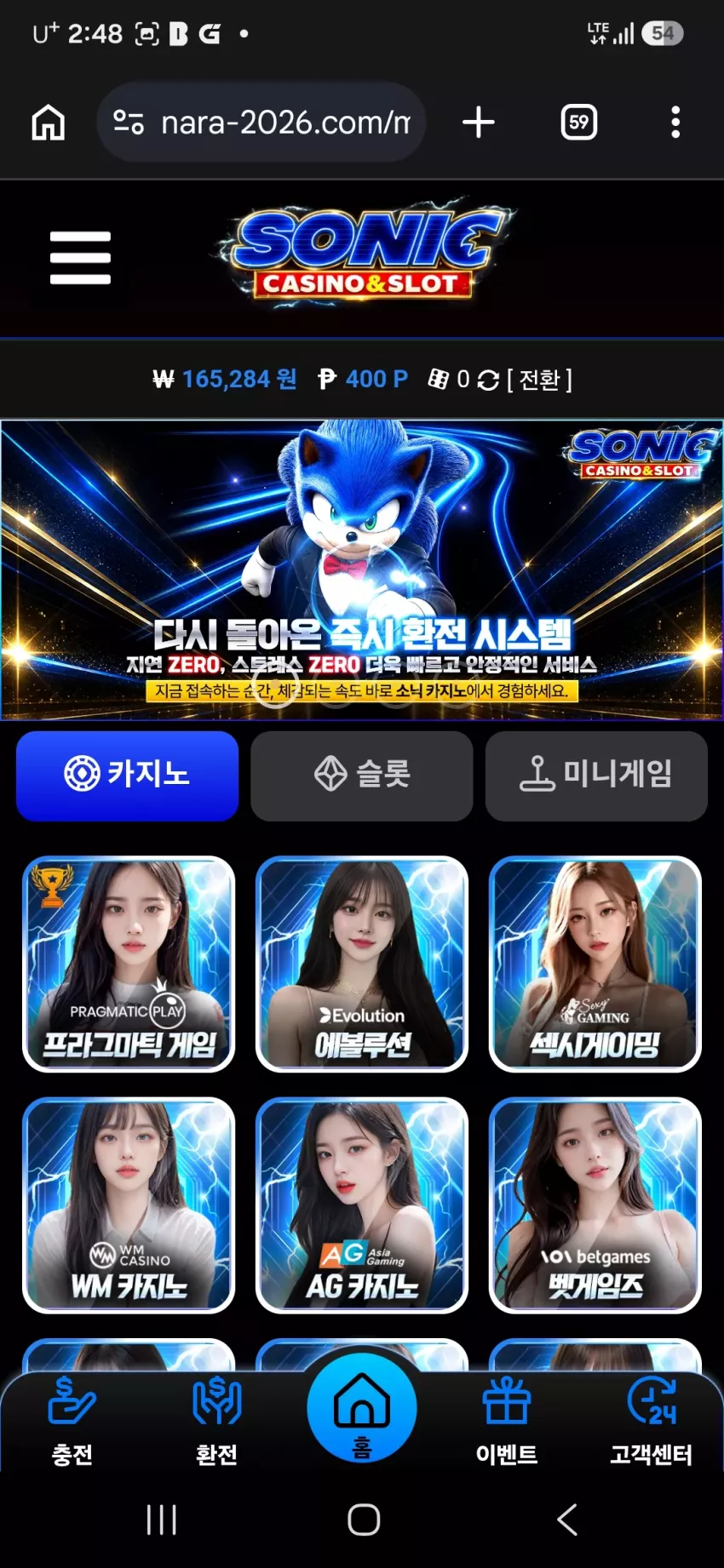Open the 프라그마틱 게임 tile
Viewport: 724px width, 1568px height.
(x=129, y=964)
